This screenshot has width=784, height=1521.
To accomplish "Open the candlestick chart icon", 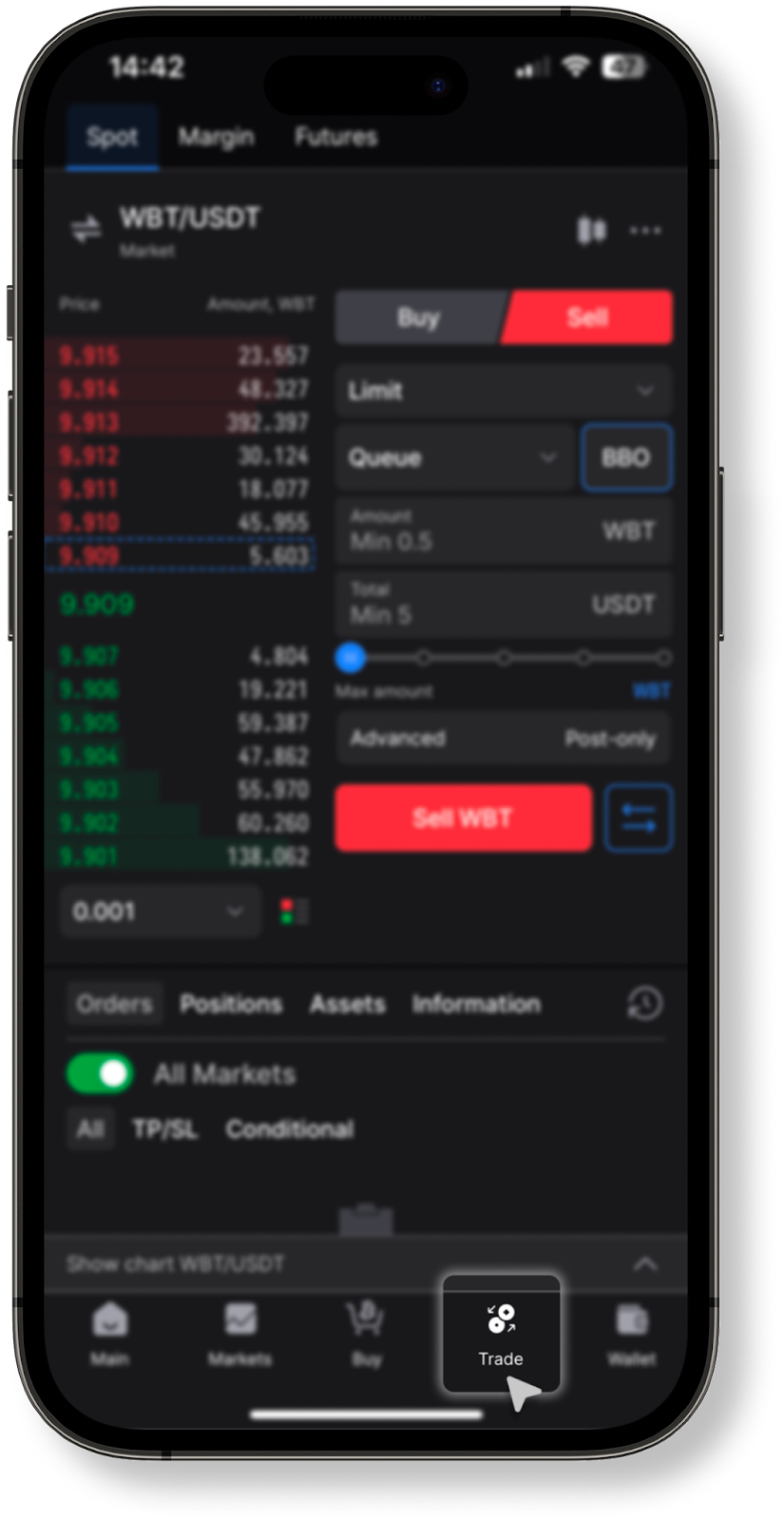I will click(590, 230).
